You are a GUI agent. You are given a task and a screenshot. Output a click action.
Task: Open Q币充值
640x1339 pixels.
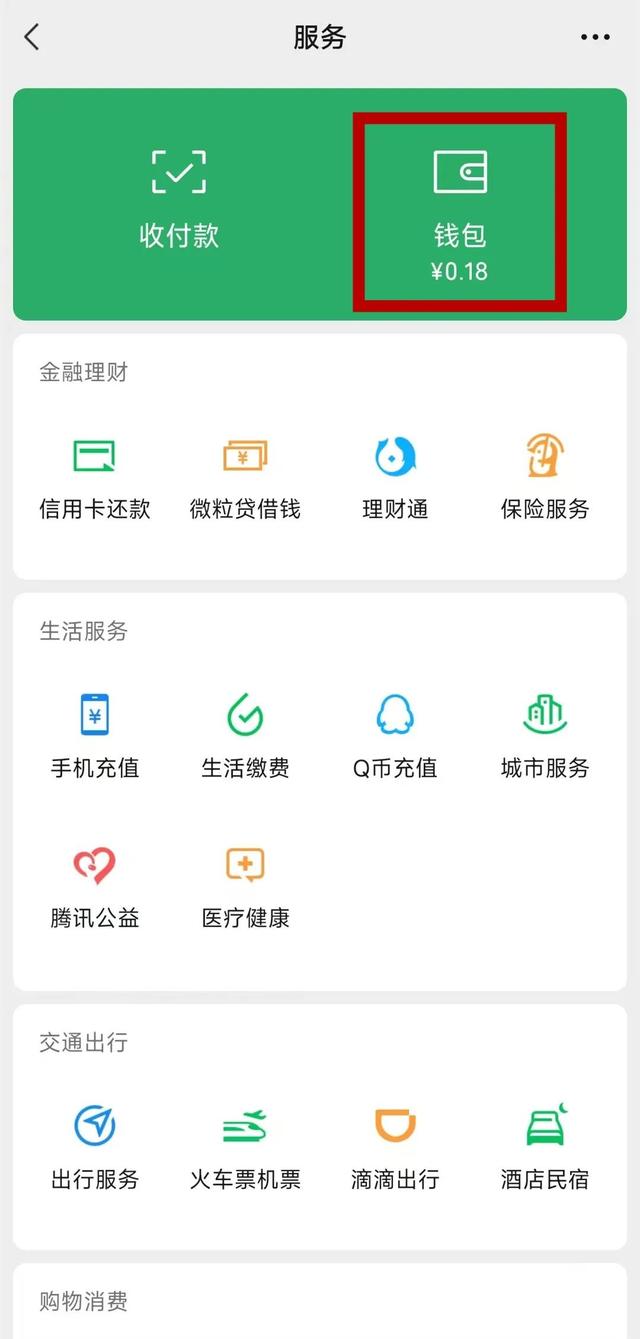[395, 737]
